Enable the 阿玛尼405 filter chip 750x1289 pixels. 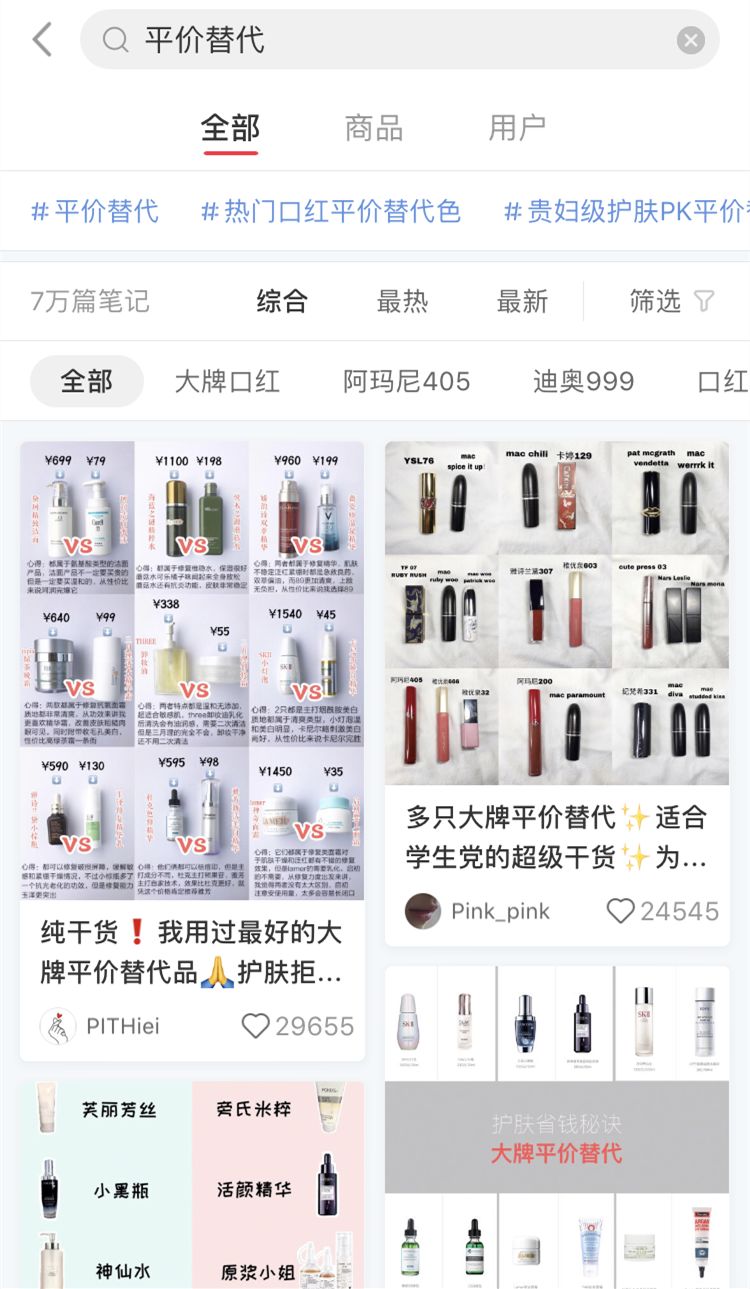[404, 381]
